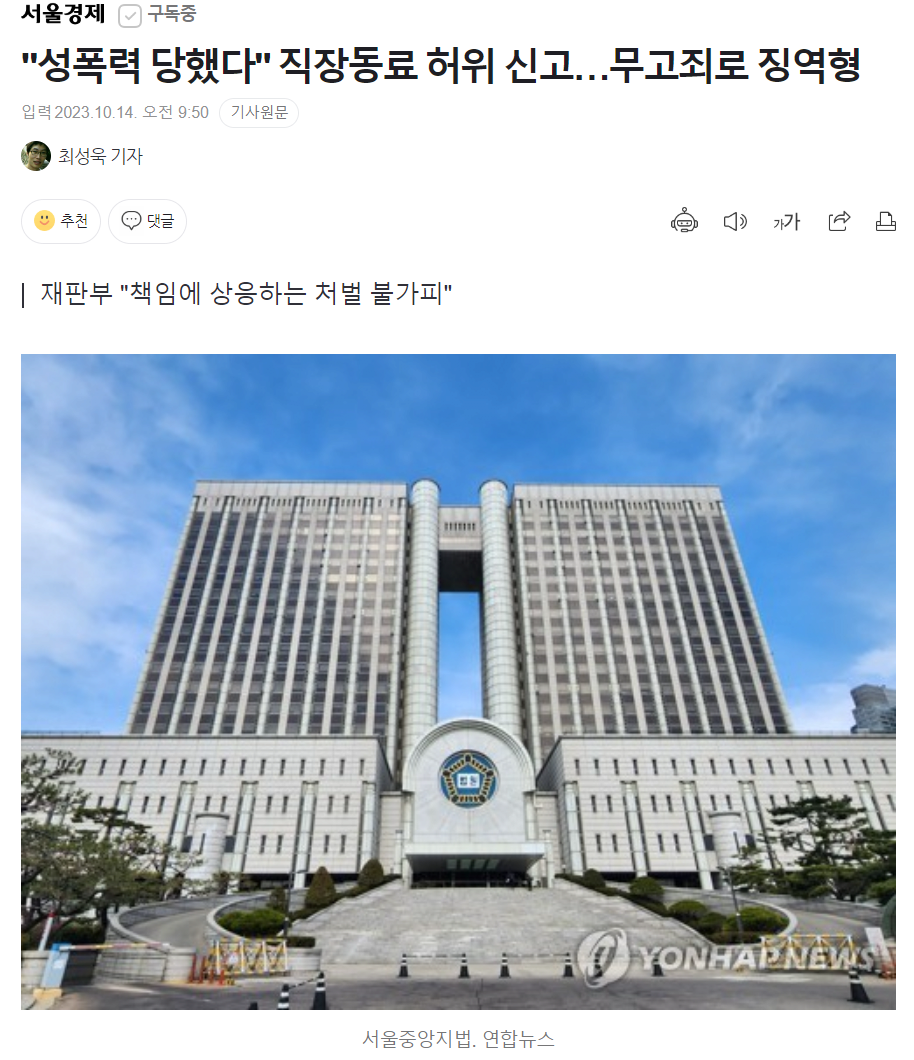Listen to the article via speaker icon
This screenshot has width=914, height=1060.
(x=735, y=221)
